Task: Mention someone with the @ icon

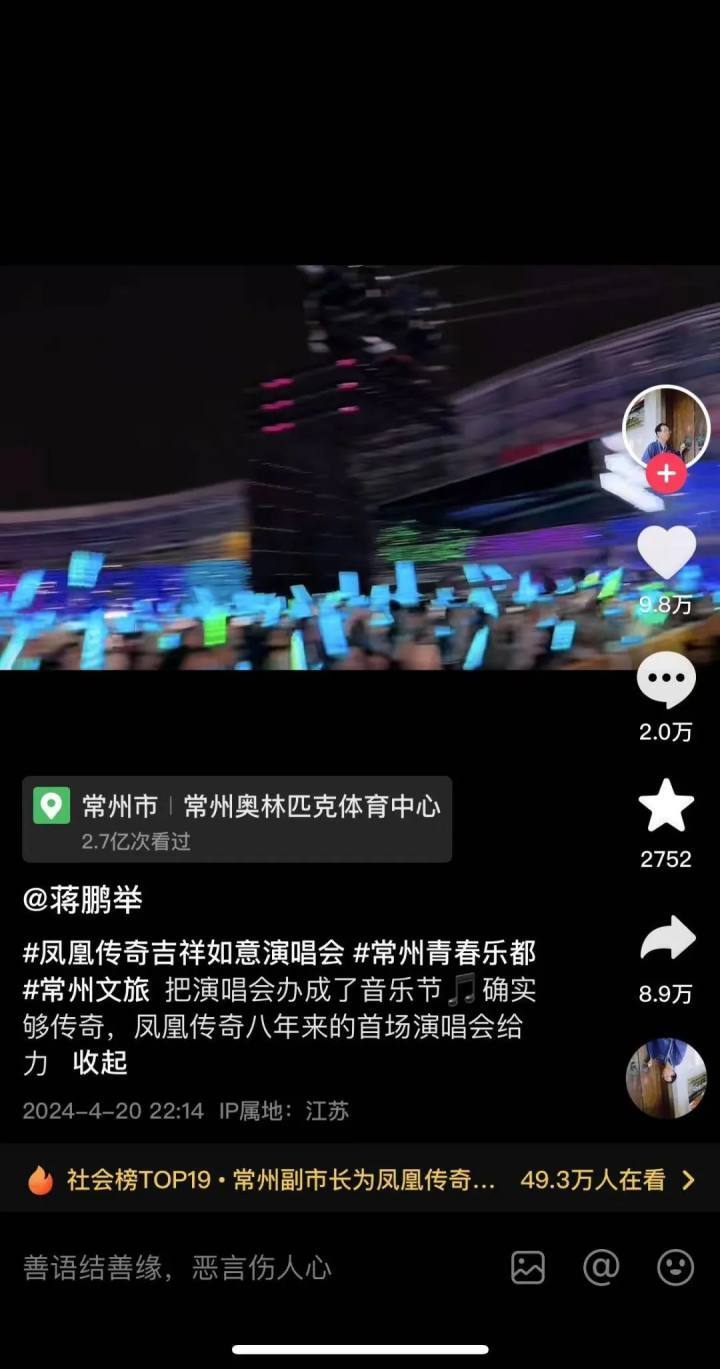Action: [602, 1268]
